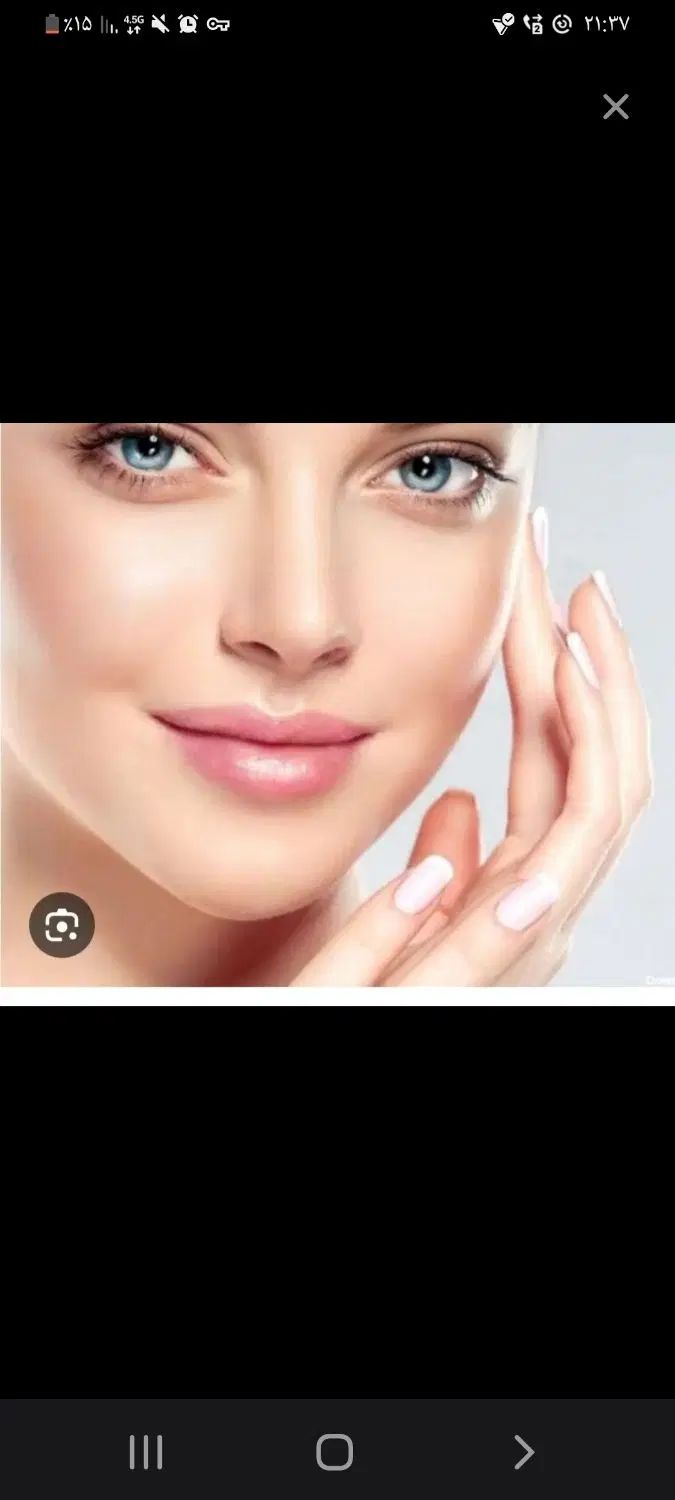Open recent apps from navigation bar
675x1500 pixels.
(x=146, y=1452)
